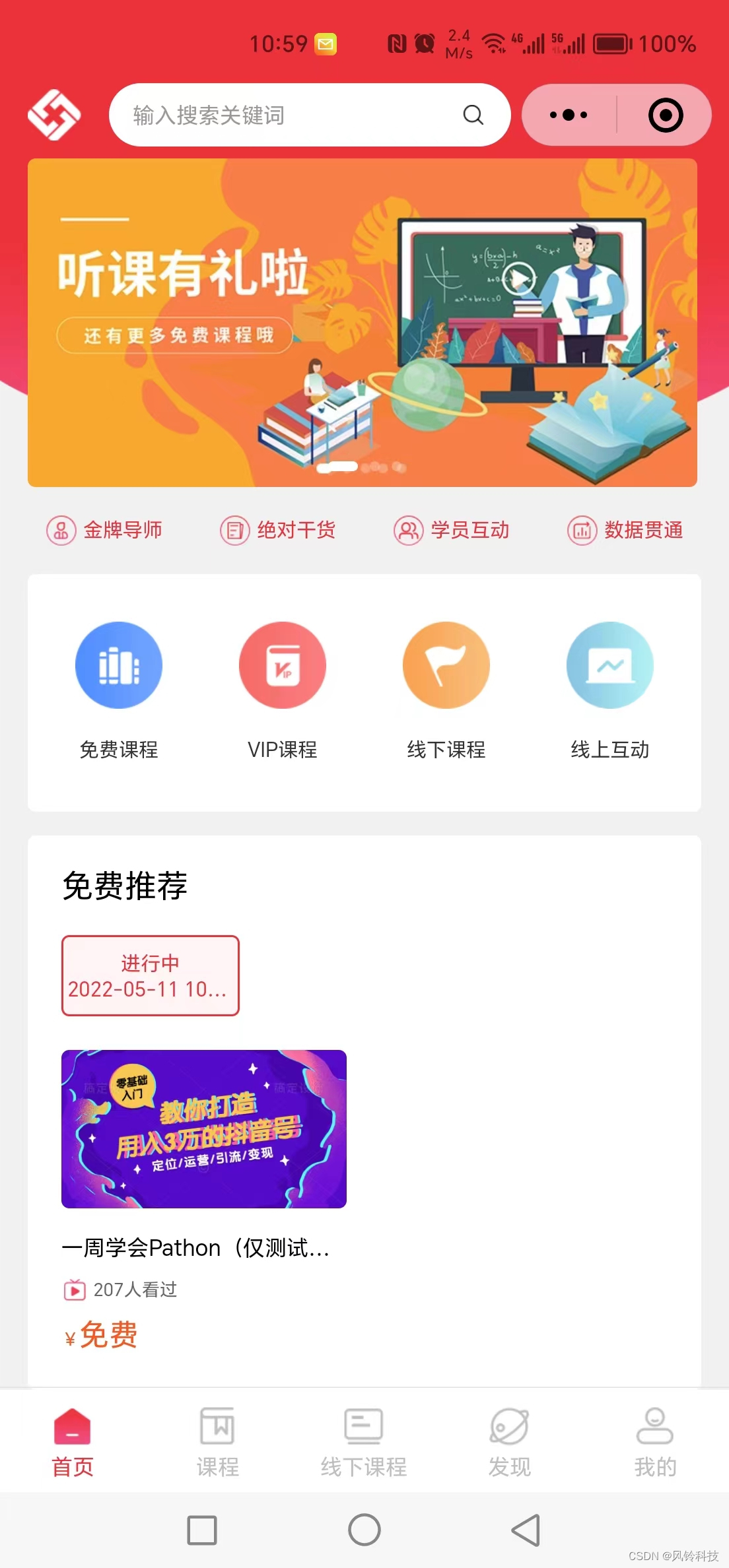
Task: Switch to the 课程 tab
Action: tap(218, 1442)
